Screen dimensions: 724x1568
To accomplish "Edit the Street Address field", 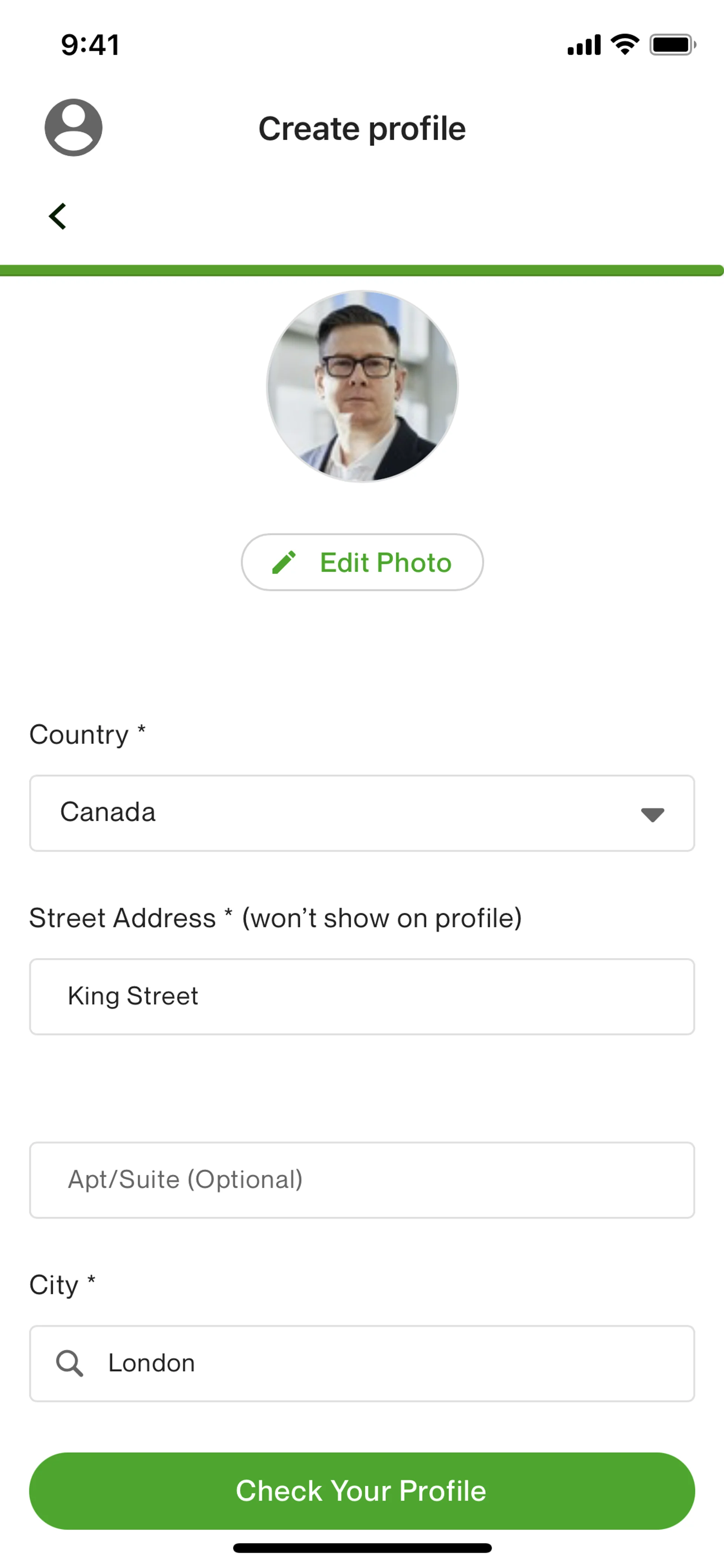I will point(362,997).
